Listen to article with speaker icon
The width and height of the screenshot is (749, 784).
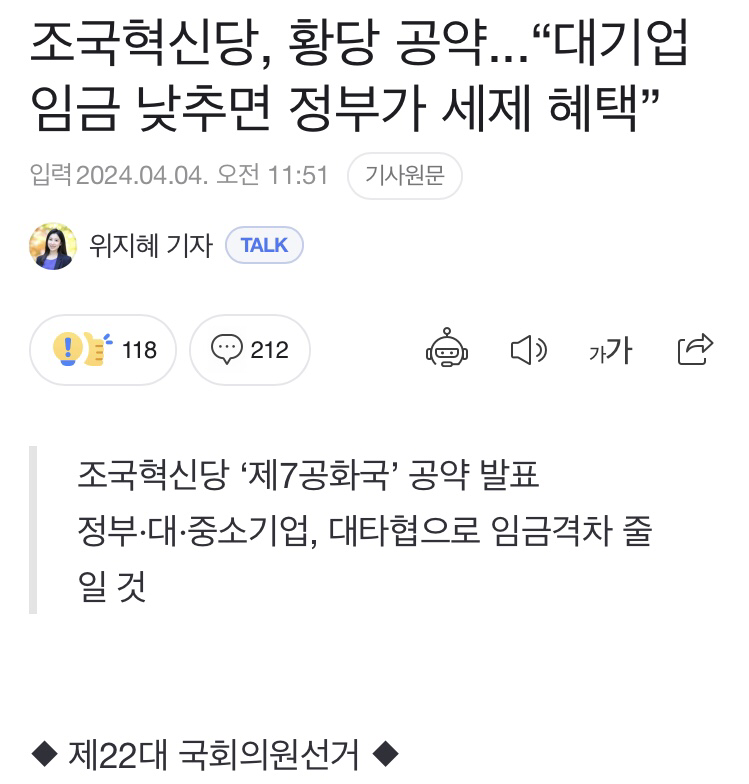click(x=528, y=350)
